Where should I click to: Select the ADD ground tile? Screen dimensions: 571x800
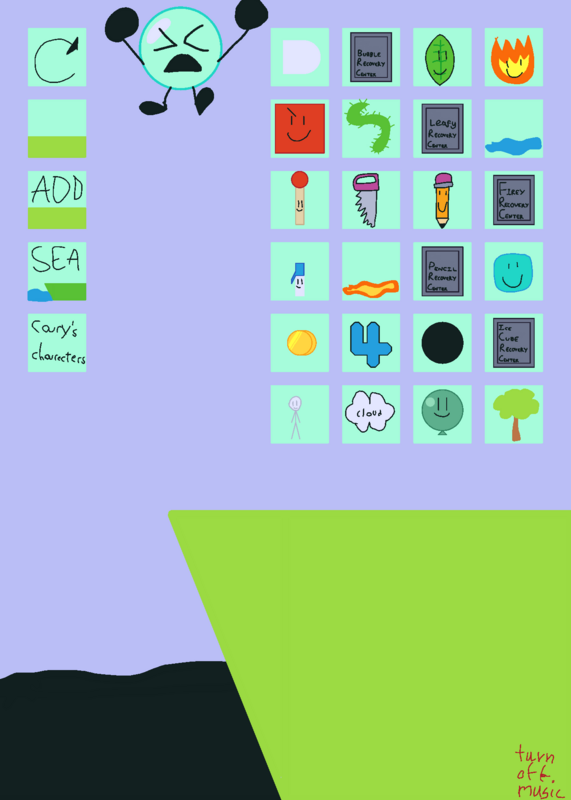[x=57, y=200]
